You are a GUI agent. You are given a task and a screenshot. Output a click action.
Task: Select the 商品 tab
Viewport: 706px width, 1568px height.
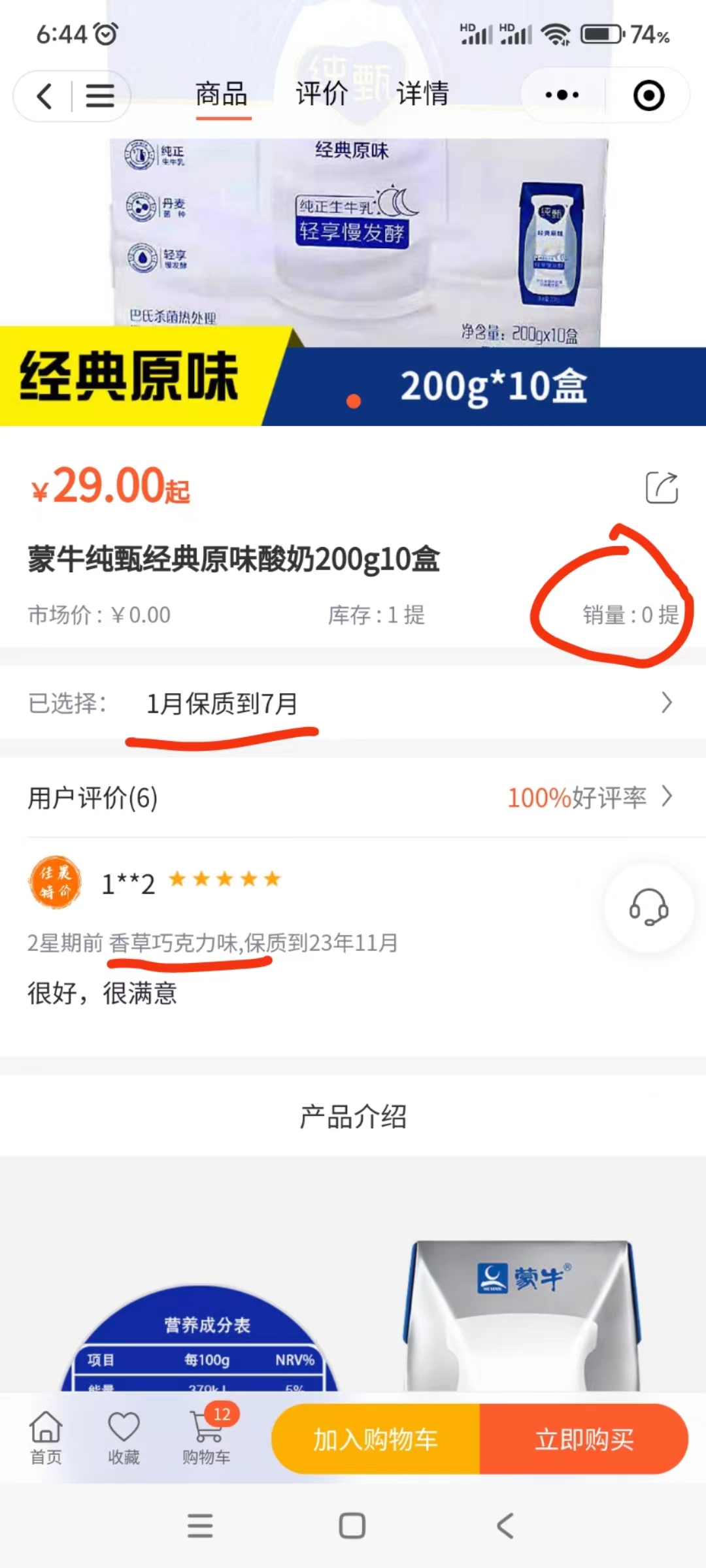tap(222, 94)
